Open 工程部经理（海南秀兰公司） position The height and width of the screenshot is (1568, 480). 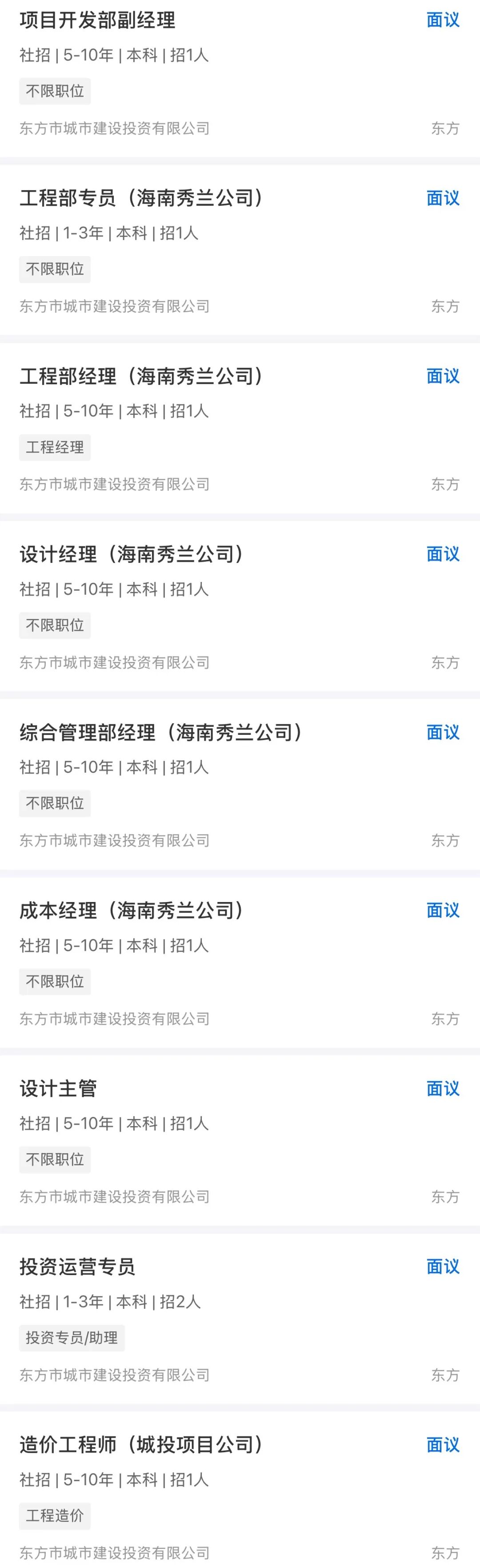coord(141,376)
